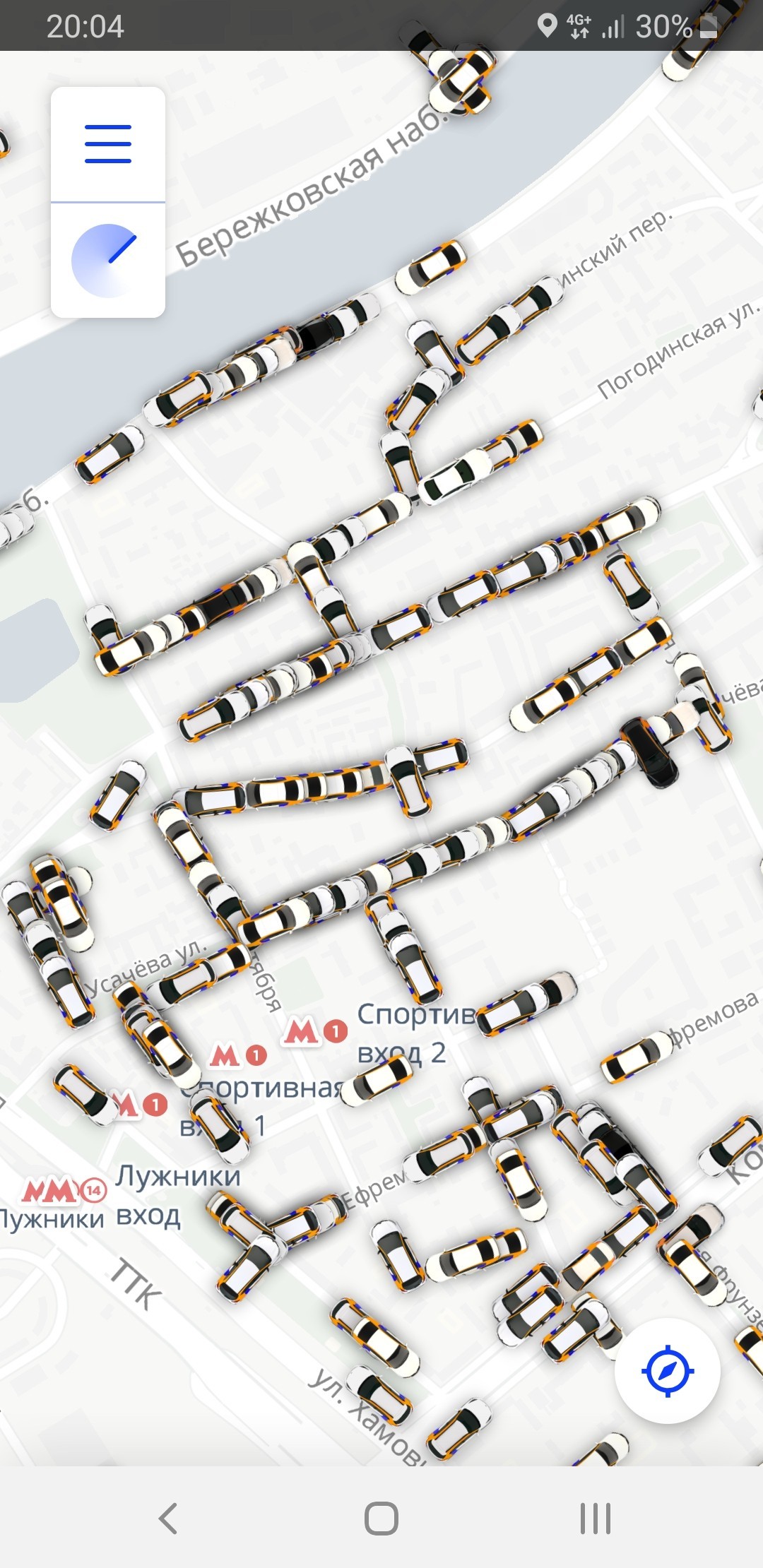Center map on my location

(667, 1370)
